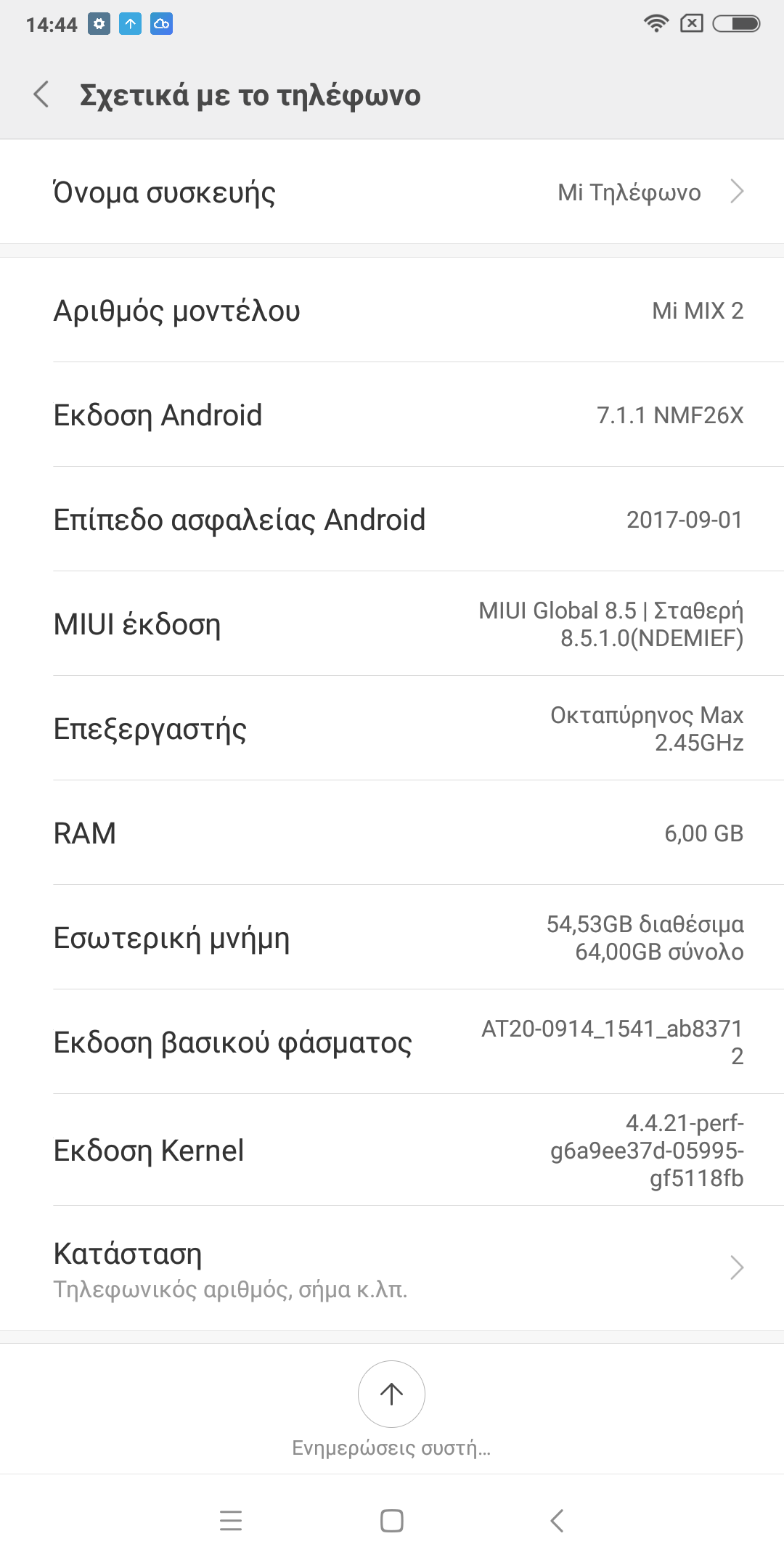Tap the Επεξεργαστής row
This screenshot has height=1568, width=784.
coord(392,729)
